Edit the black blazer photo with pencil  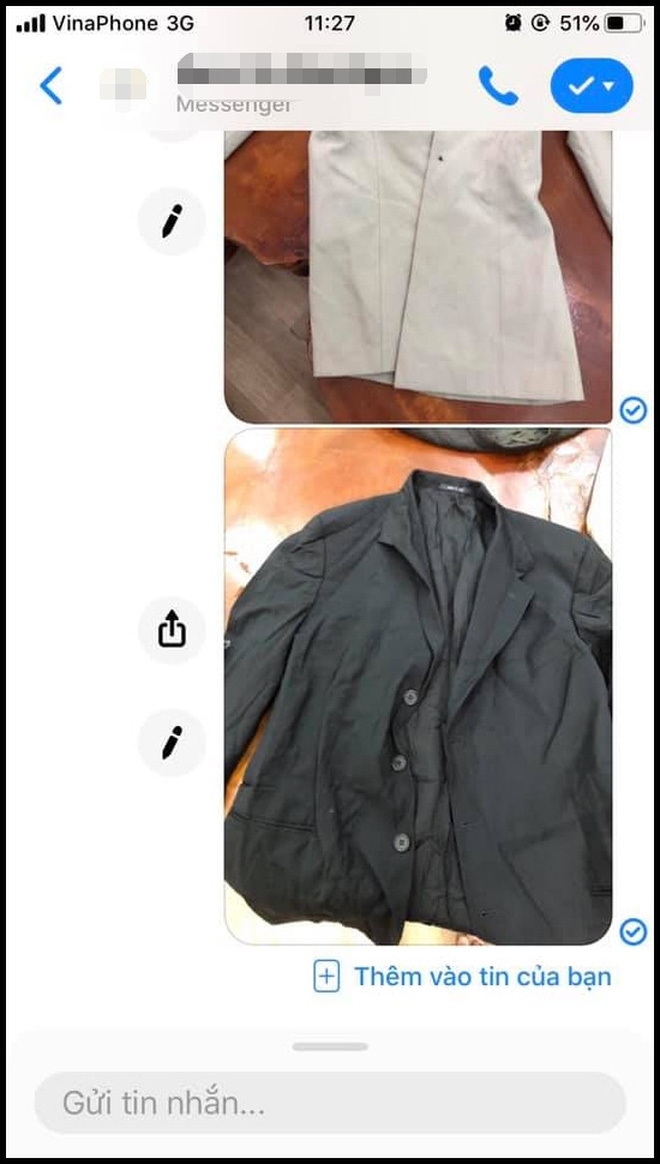172,743
